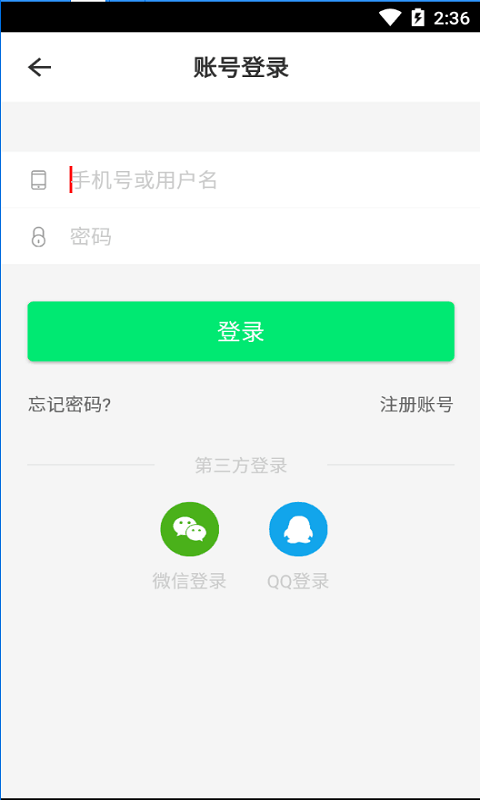Screen dimensions: 480x800
Task: Tap the green 登录 button
Action: (x=241, y=331)
